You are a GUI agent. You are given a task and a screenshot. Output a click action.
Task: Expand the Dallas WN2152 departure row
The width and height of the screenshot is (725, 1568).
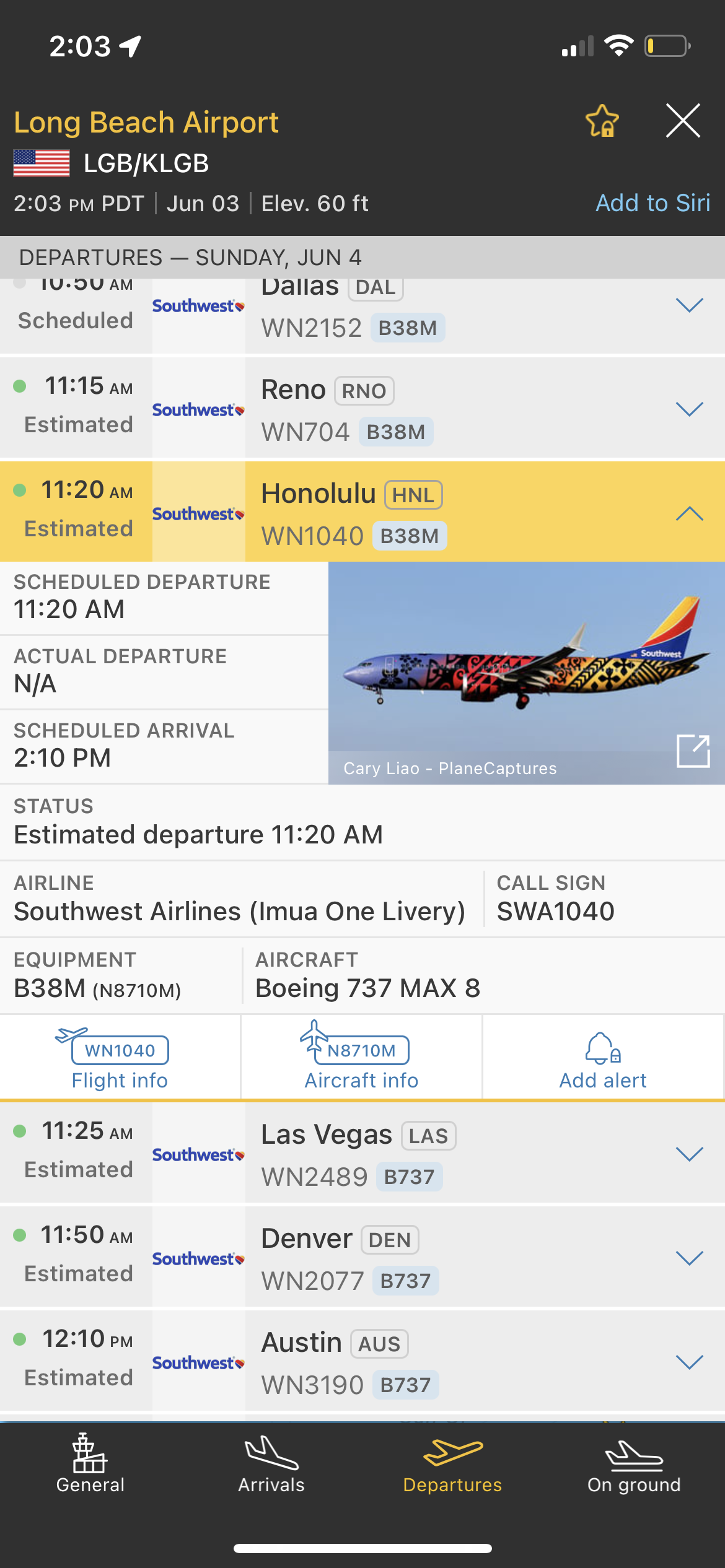coord(689,305)
